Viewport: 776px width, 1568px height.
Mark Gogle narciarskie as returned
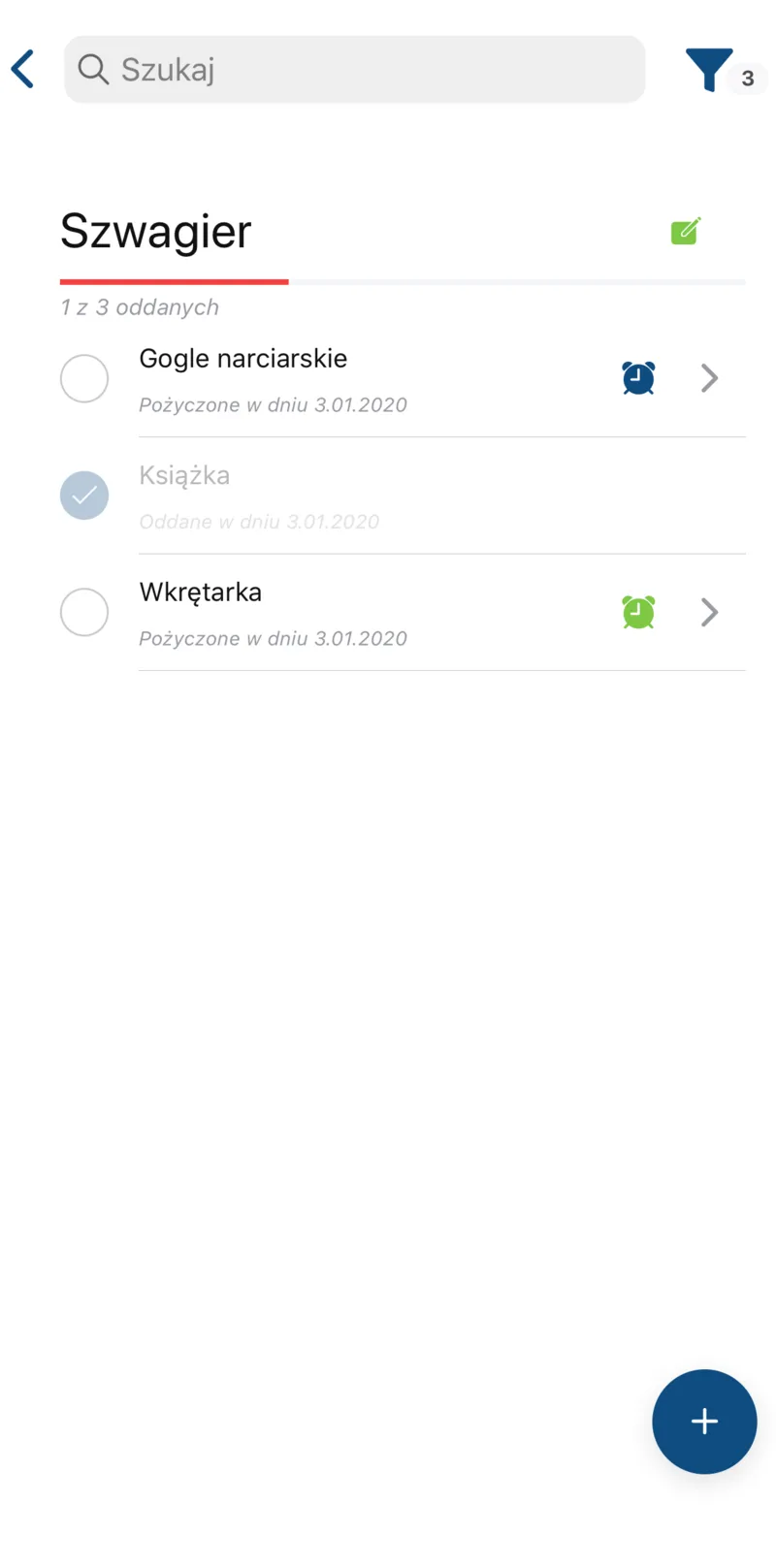point(84,378)
